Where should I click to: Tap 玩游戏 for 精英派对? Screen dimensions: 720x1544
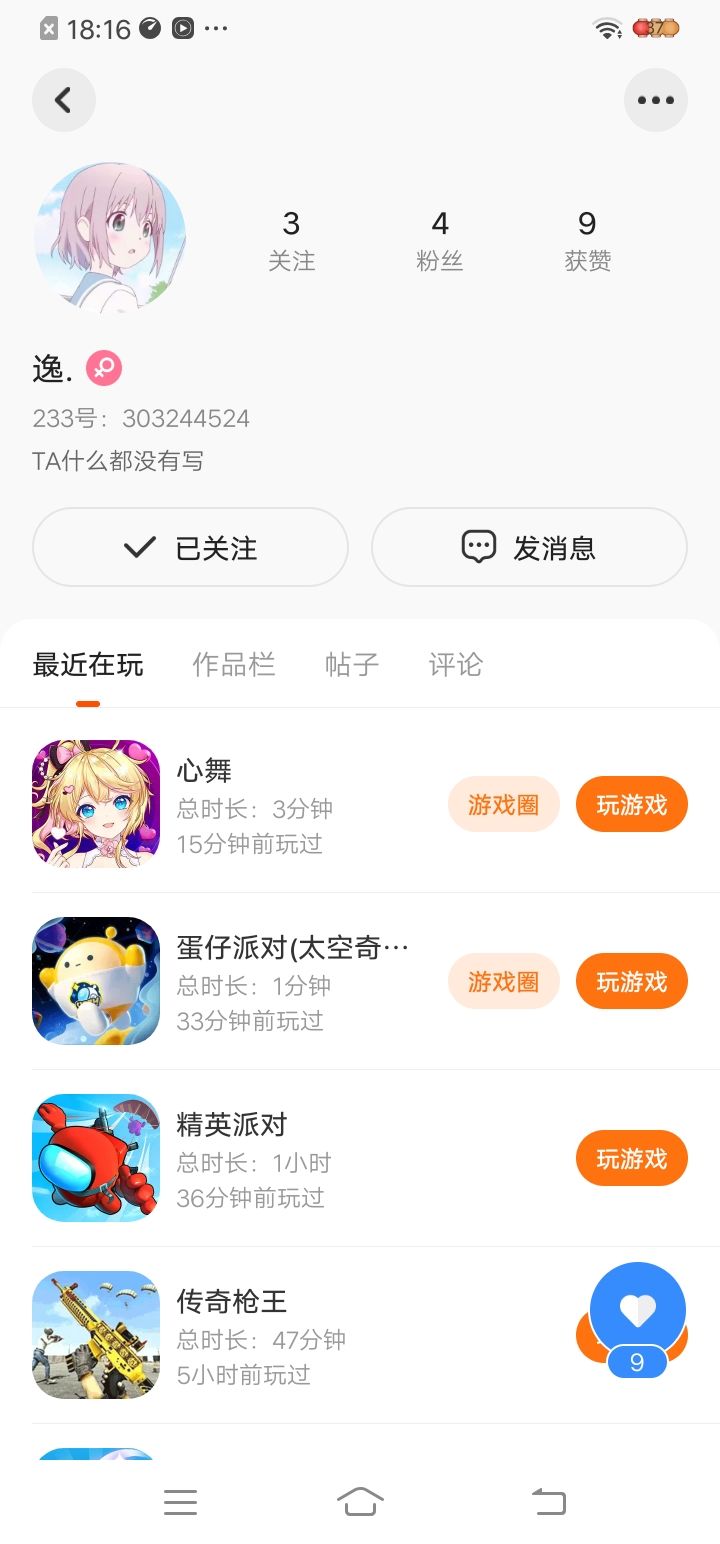click(632, 1158)
